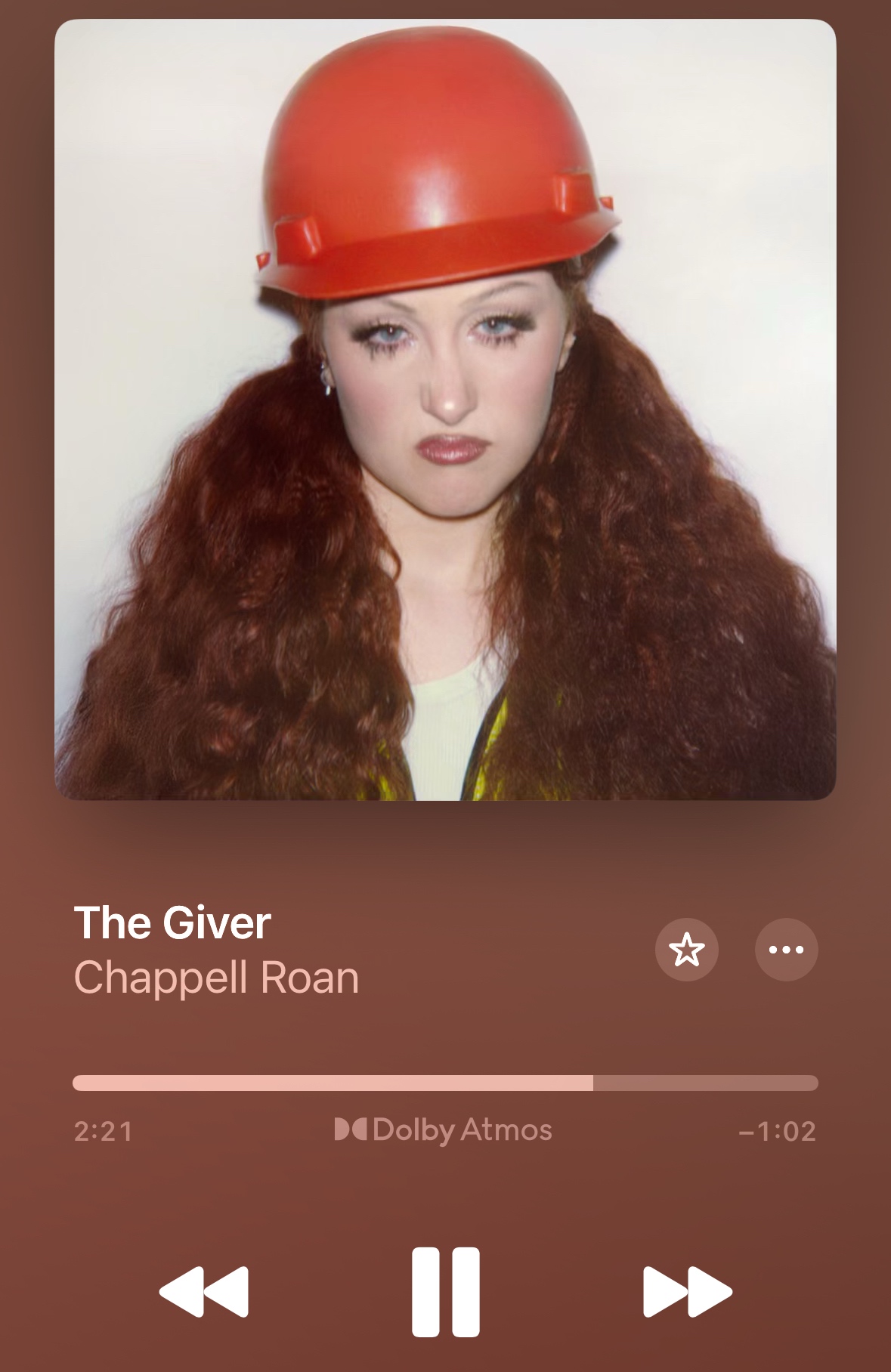Open the three-dot more options menu
The height and width of the screenshot is (1372, 891).
tap(786, 950)
